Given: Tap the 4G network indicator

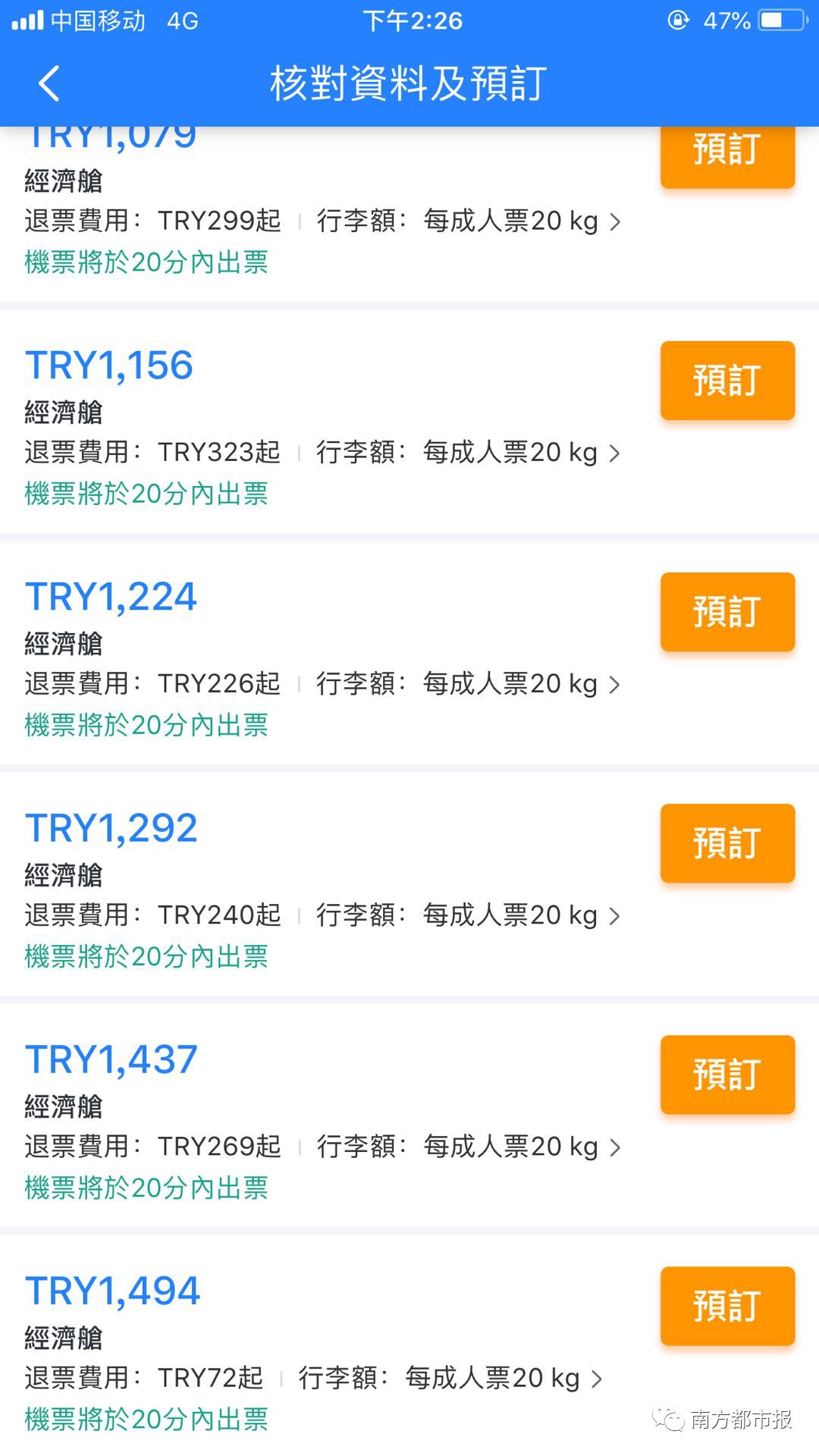Looking at the screenshot, I should 182,20.
